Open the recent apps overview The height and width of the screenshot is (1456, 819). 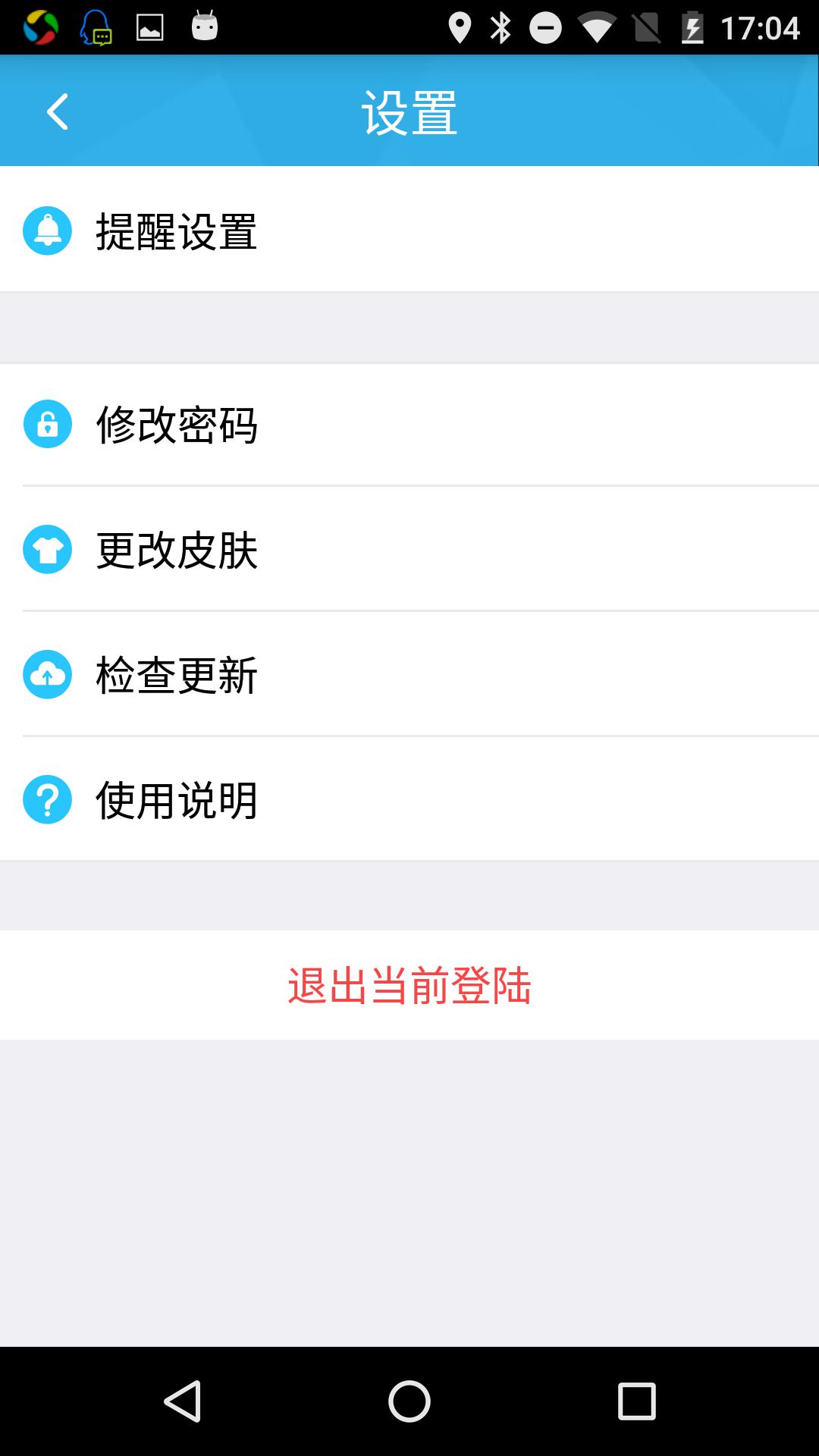(x=636, y=1401)
